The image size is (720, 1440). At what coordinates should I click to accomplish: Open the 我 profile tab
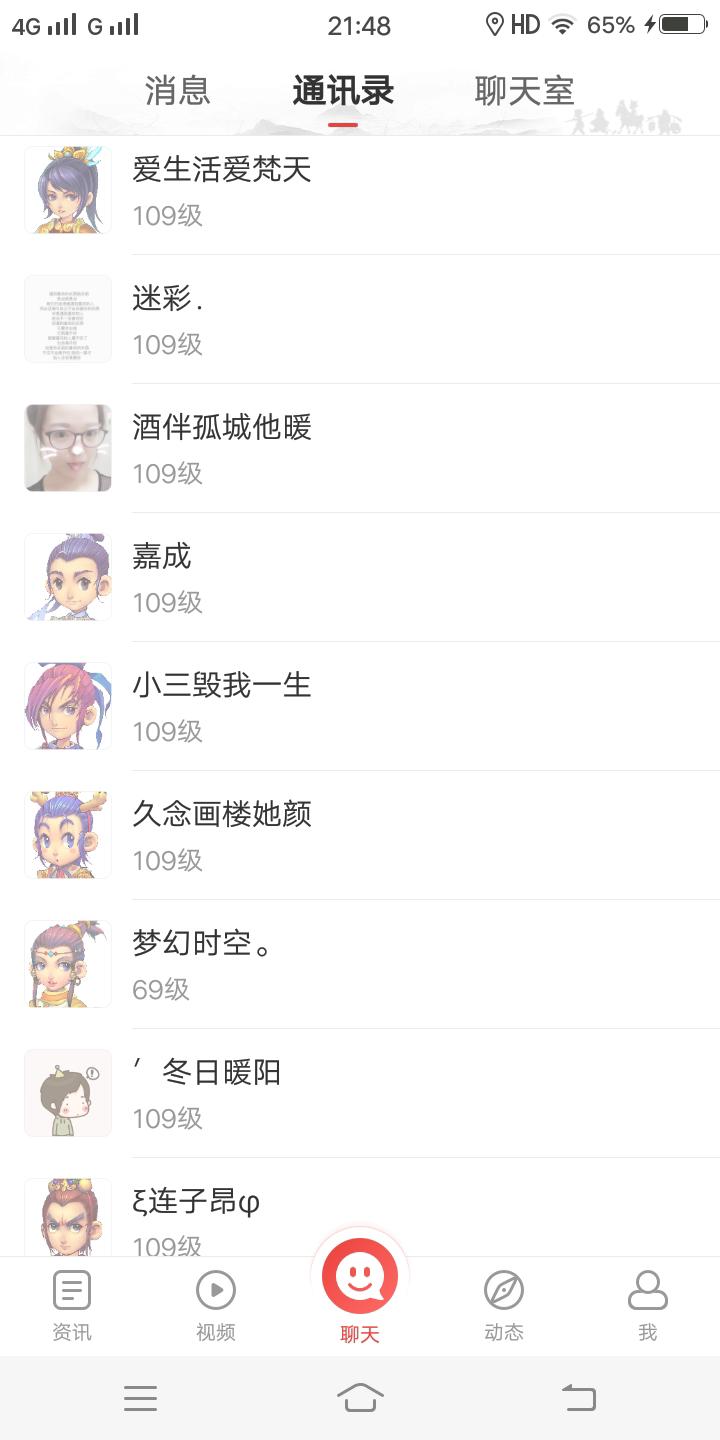pos(648,1305)
